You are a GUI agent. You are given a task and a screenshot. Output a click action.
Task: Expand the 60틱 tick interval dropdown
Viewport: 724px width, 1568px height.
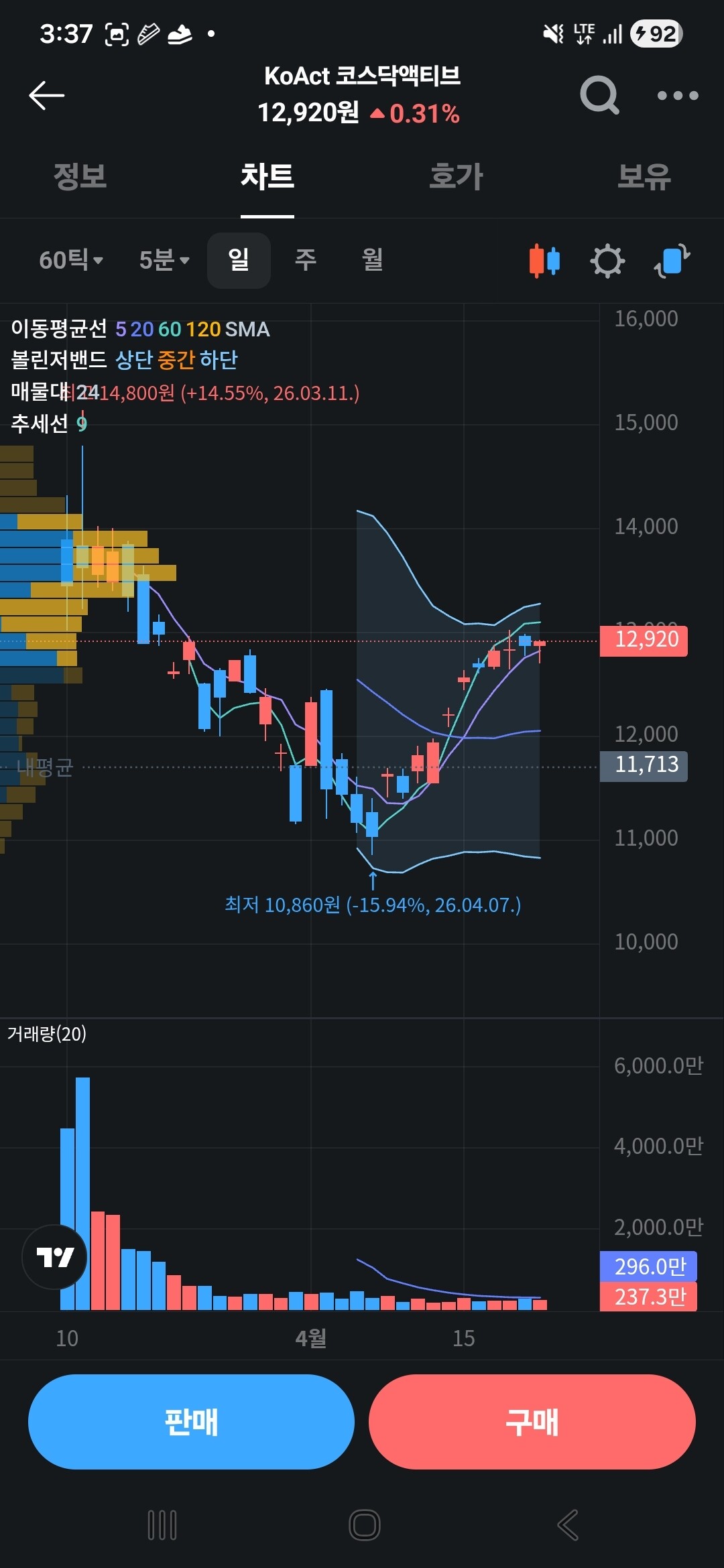[x=71, y=260]
